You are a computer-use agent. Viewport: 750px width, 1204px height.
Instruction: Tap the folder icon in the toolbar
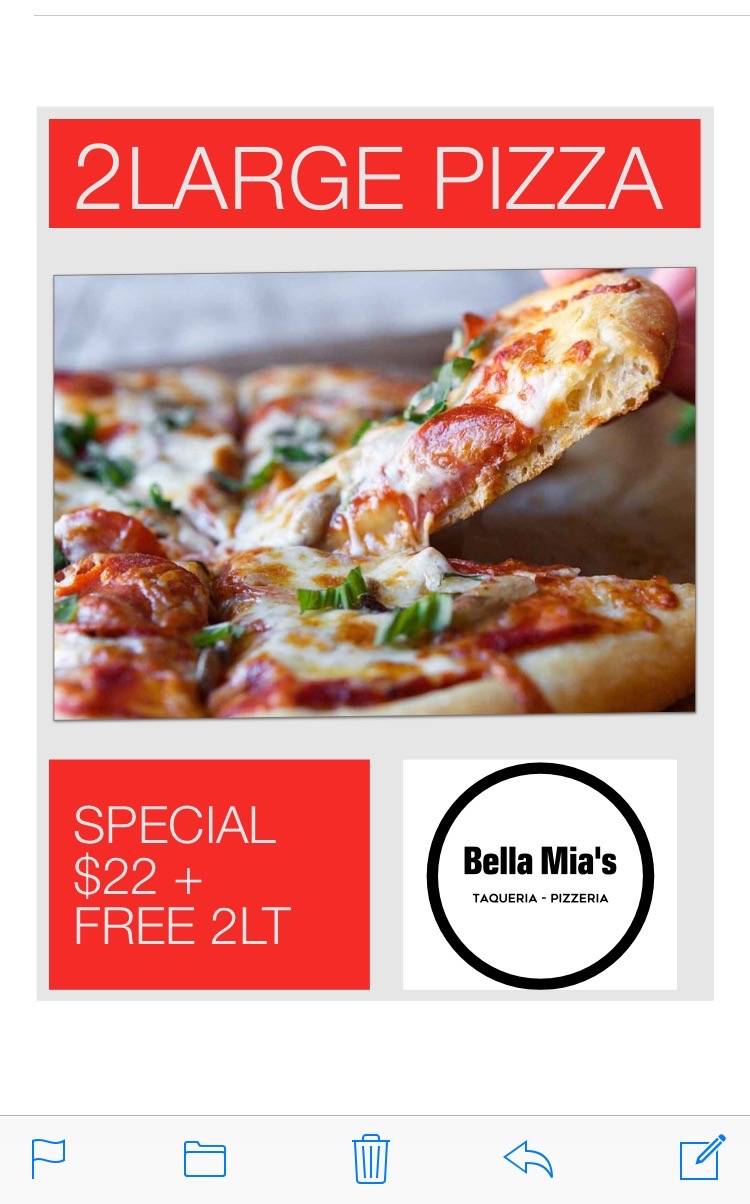point(203,1161)
